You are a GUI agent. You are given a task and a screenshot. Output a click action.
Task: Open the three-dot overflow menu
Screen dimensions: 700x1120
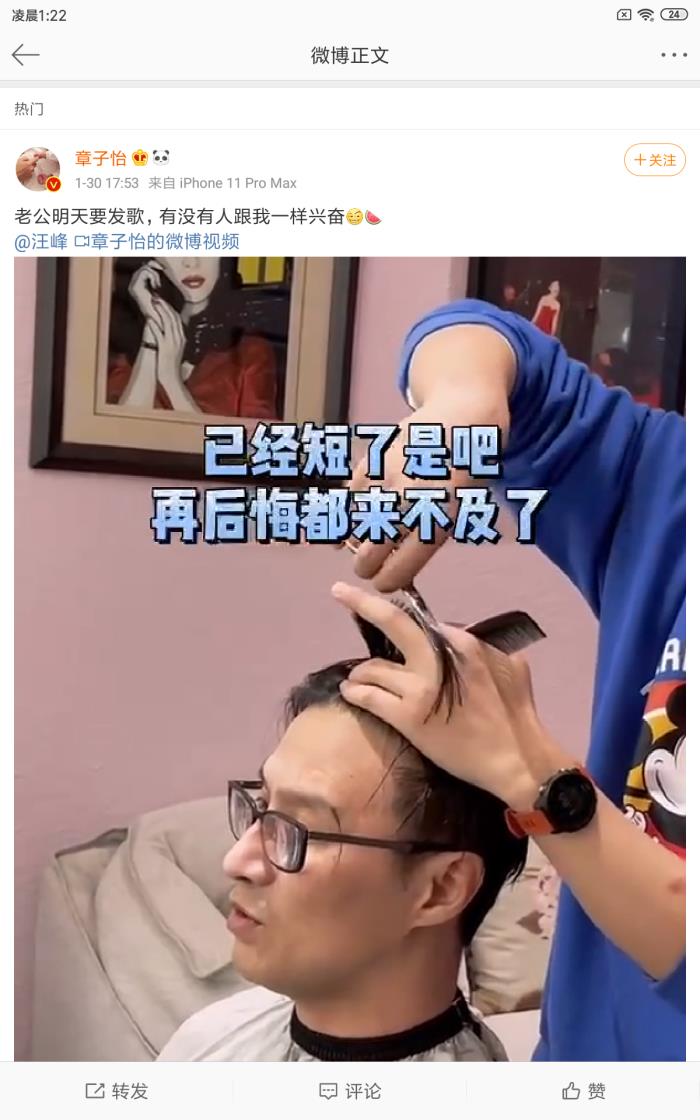tap(674, 55)
